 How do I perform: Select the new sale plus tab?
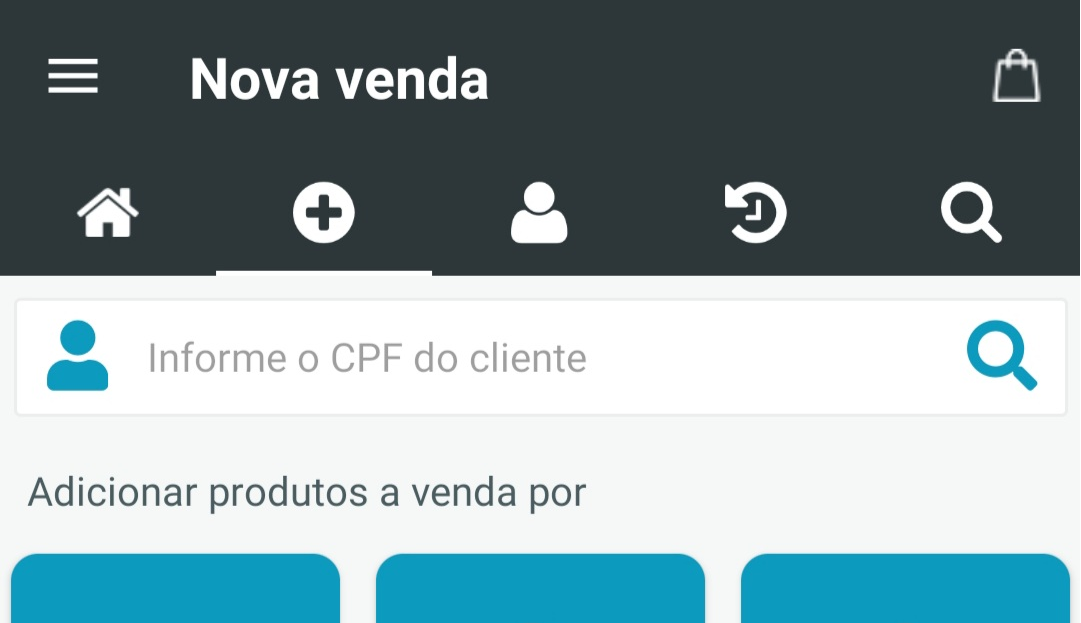click(x=323, y=213)
